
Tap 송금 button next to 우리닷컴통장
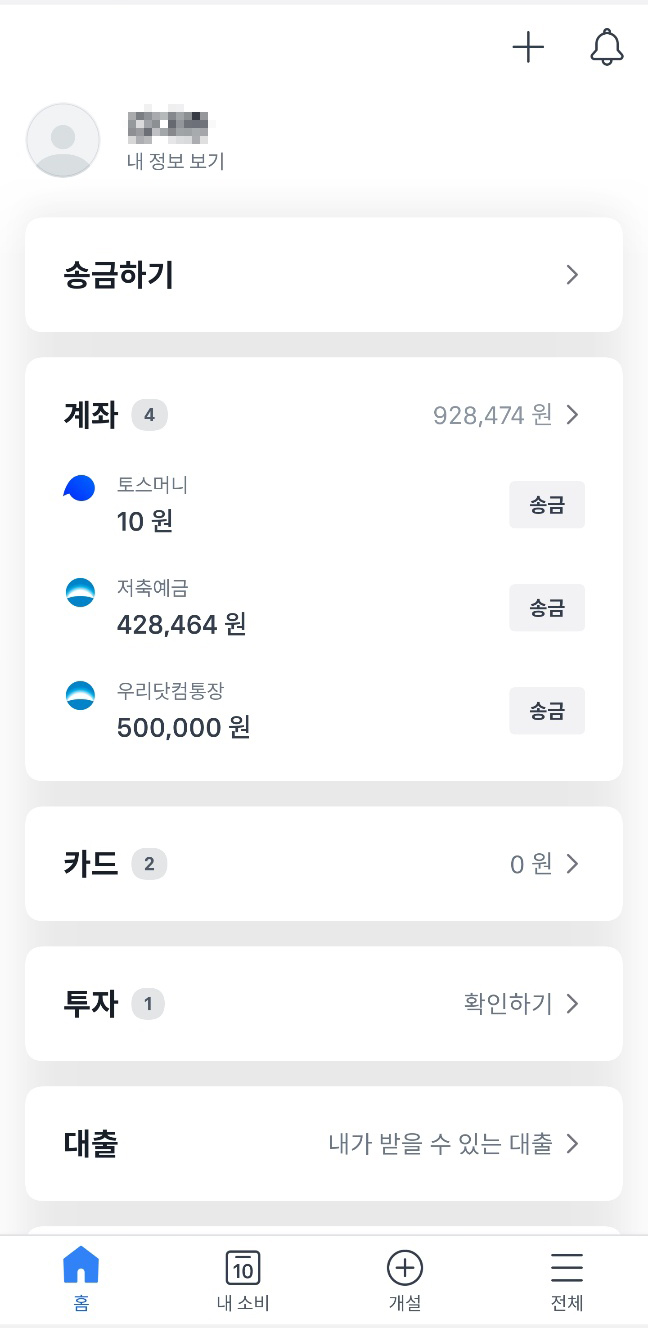[x=546, y=711]
